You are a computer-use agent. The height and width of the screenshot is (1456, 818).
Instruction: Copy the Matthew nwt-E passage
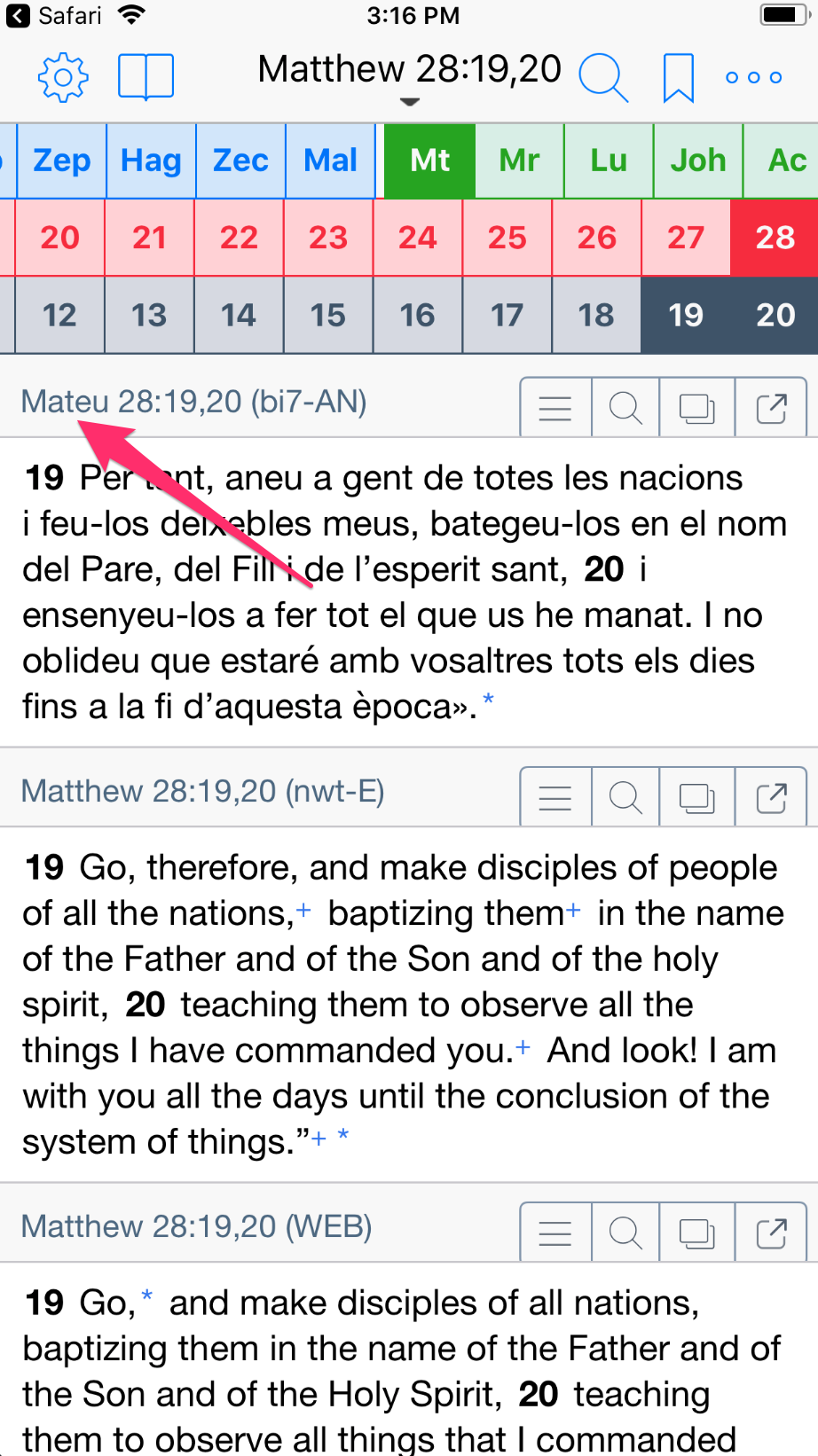tap(696, 797)
